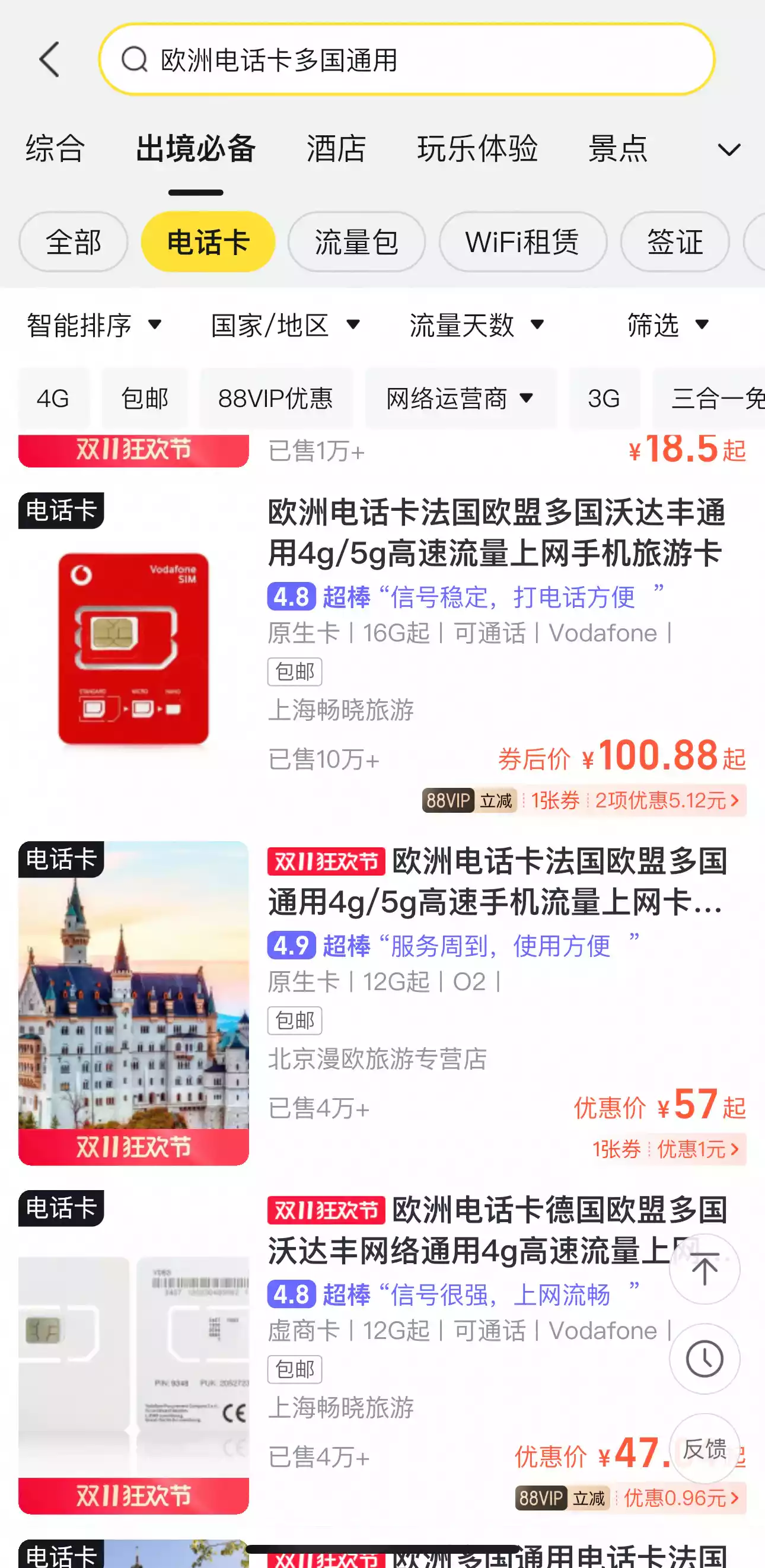Apply the 88VIP优惠 filter
The height and width of the screenshot is (1568, 765).
click(x=276, y=399)
